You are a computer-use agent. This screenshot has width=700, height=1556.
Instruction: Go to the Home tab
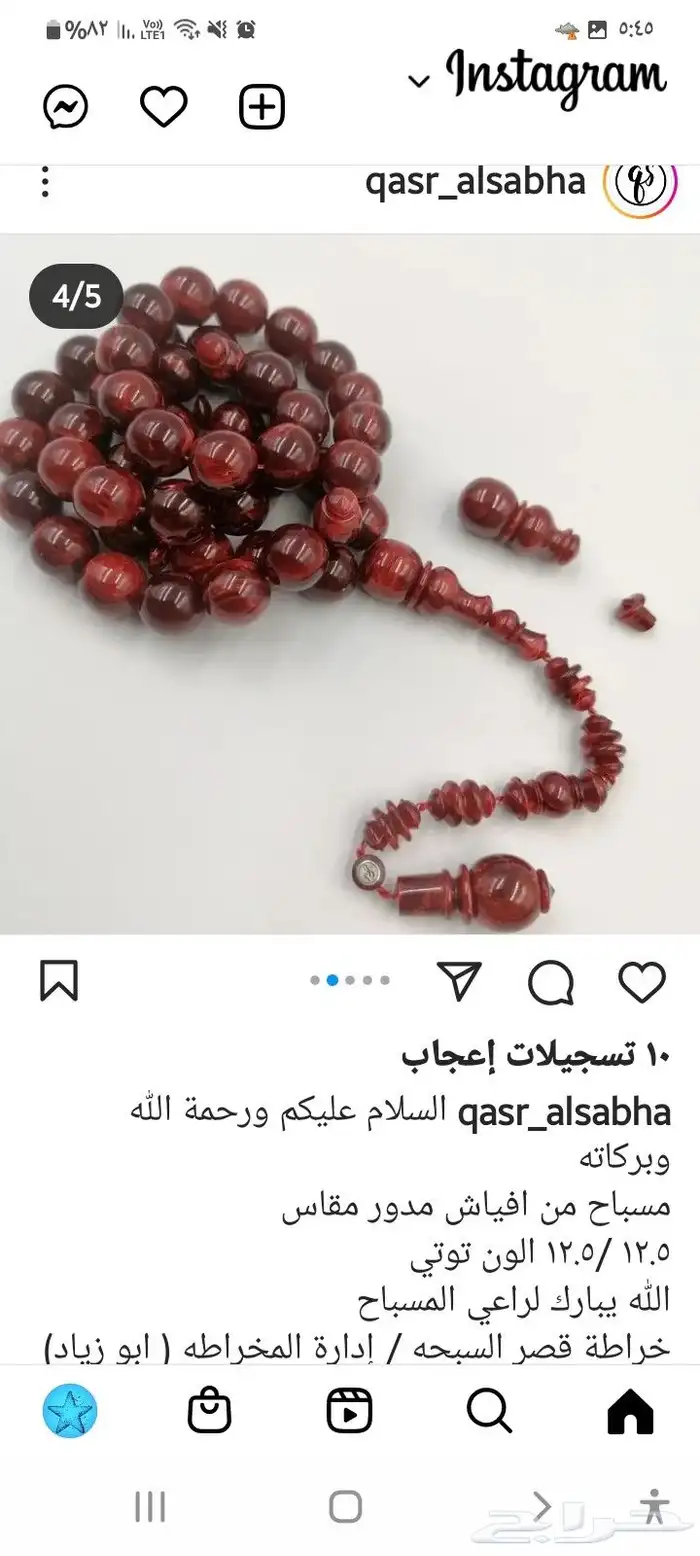click(x=630, y=1412)
